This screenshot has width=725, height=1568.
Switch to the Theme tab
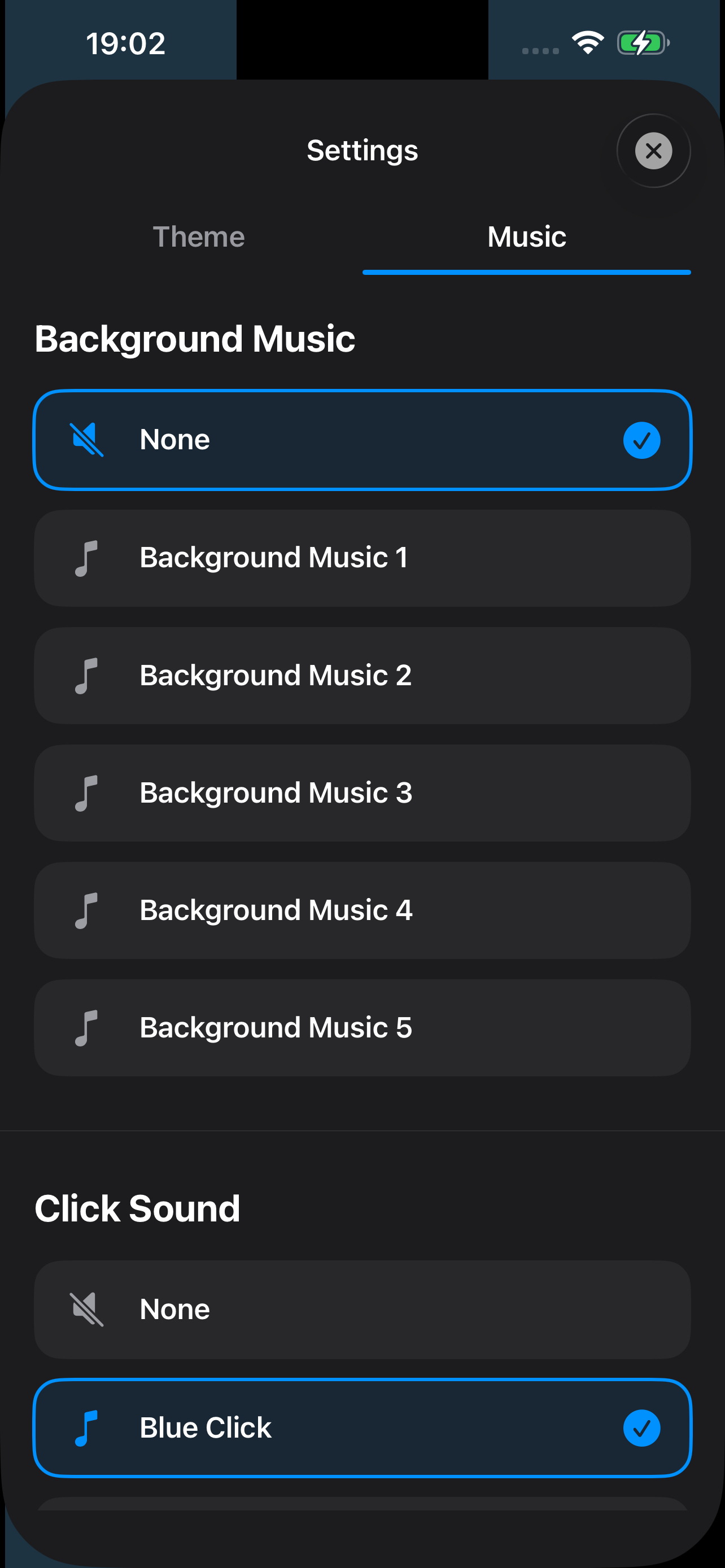point(198,237)
